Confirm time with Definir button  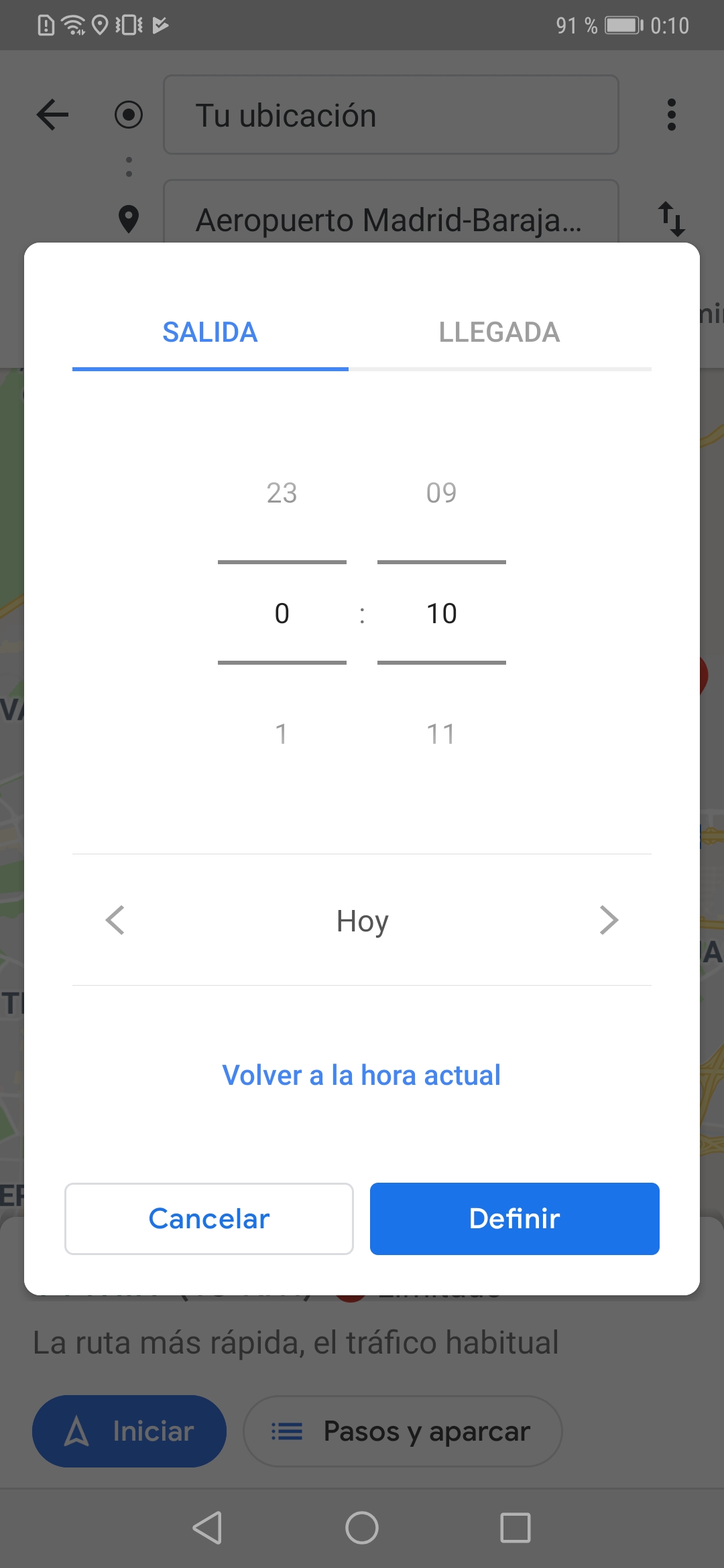pyautogui.click(x=514, y=1219)
